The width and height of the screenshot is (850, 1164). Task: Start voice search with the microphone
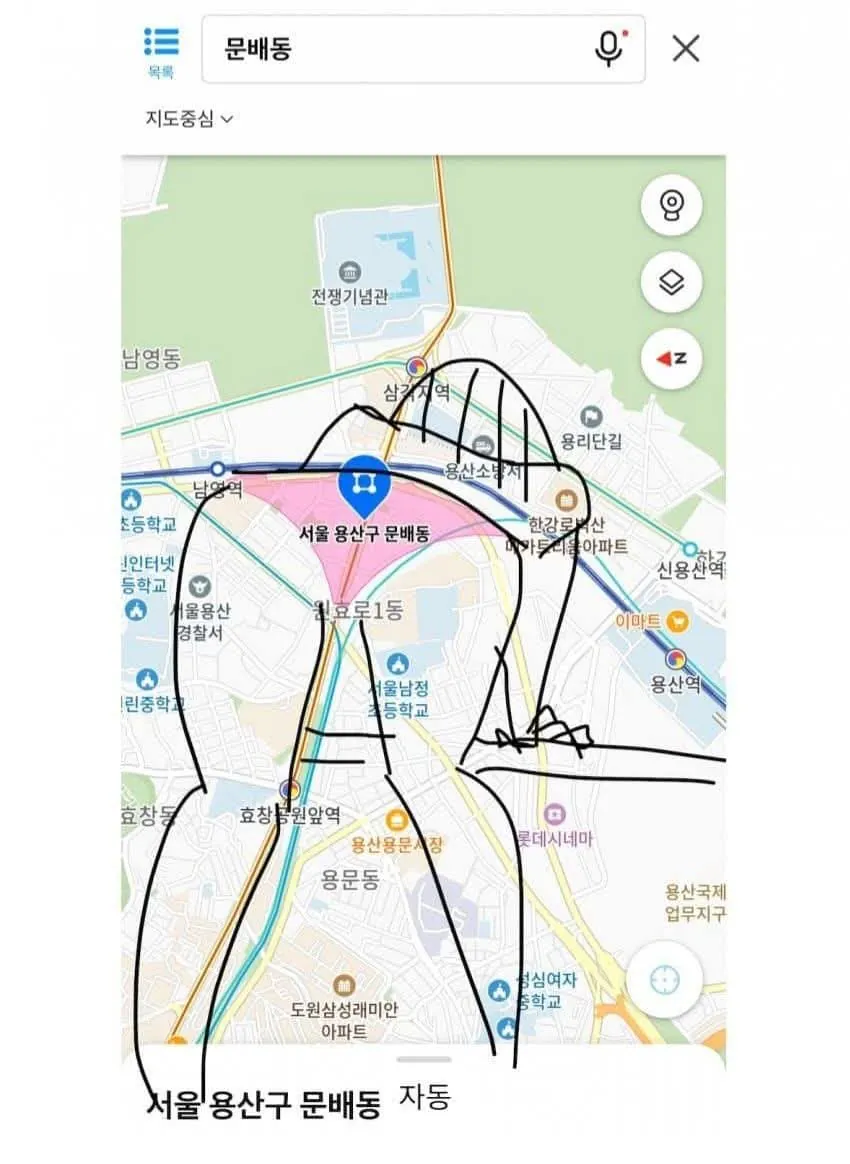pyautogui.click(x=608, y=48)
